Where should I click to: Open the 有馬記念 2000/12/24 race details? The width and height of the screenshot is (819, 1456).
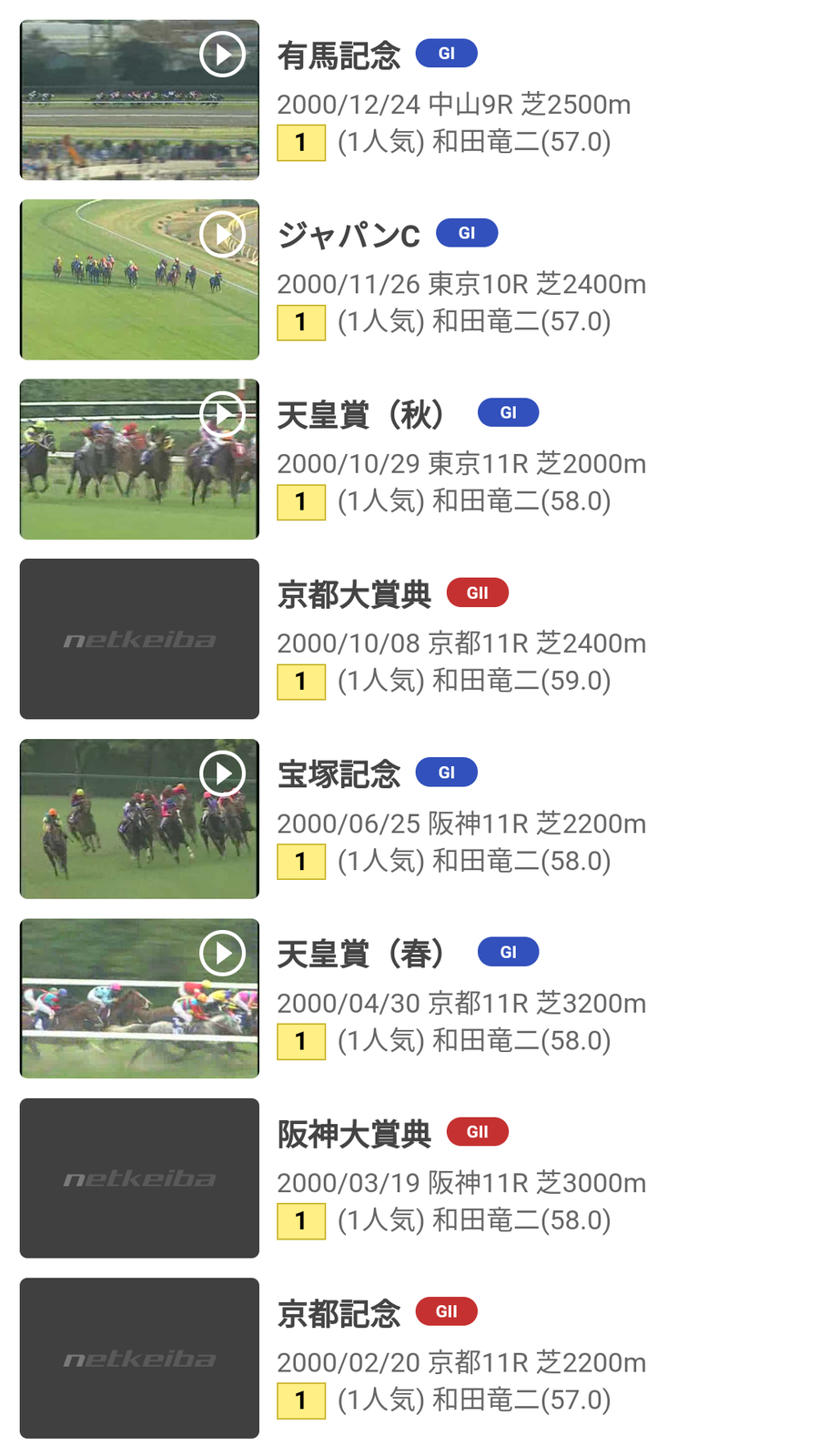(453, 105)
